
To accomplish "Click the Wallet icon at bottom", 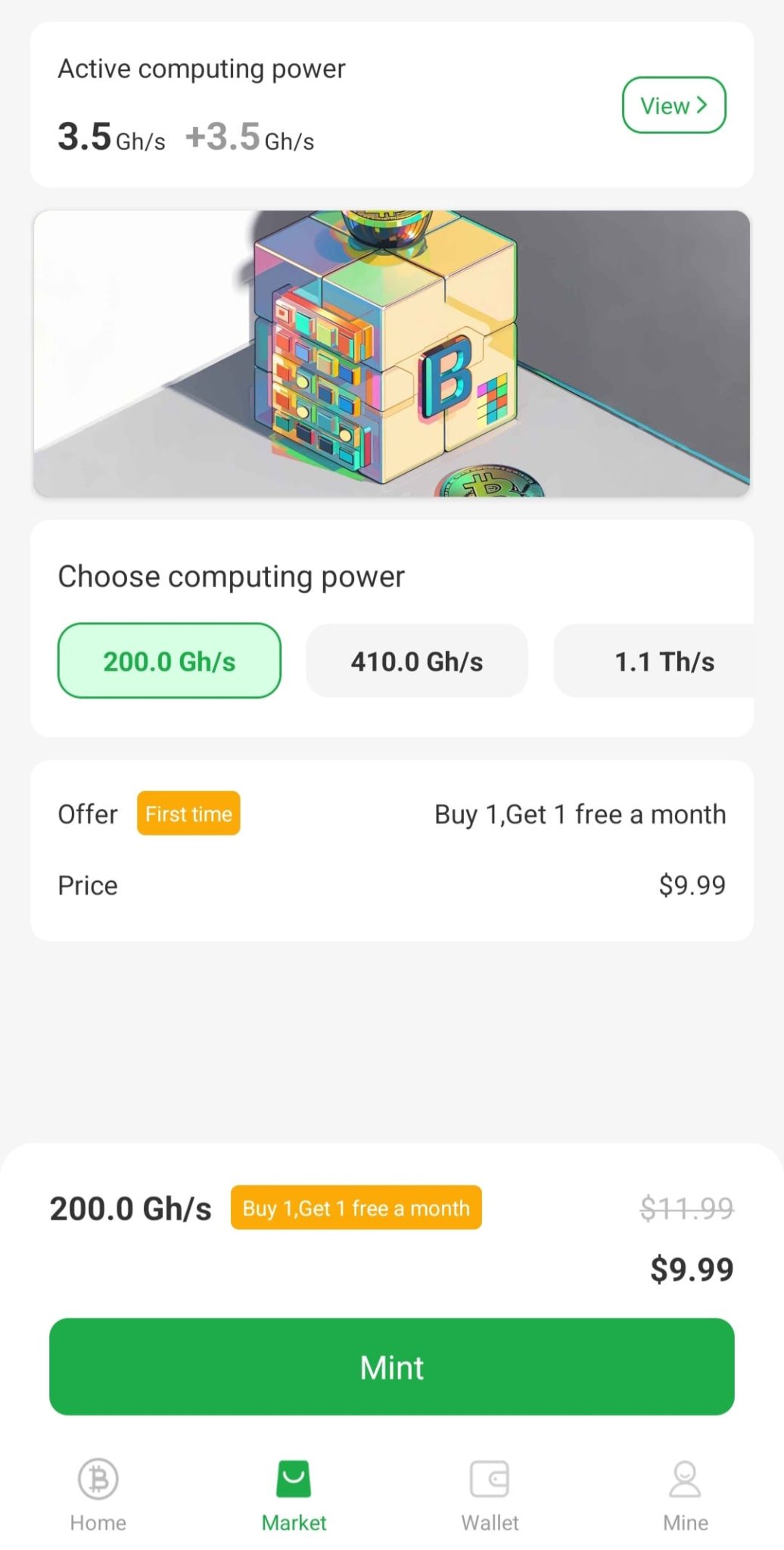I will [x=490, y=1478].
